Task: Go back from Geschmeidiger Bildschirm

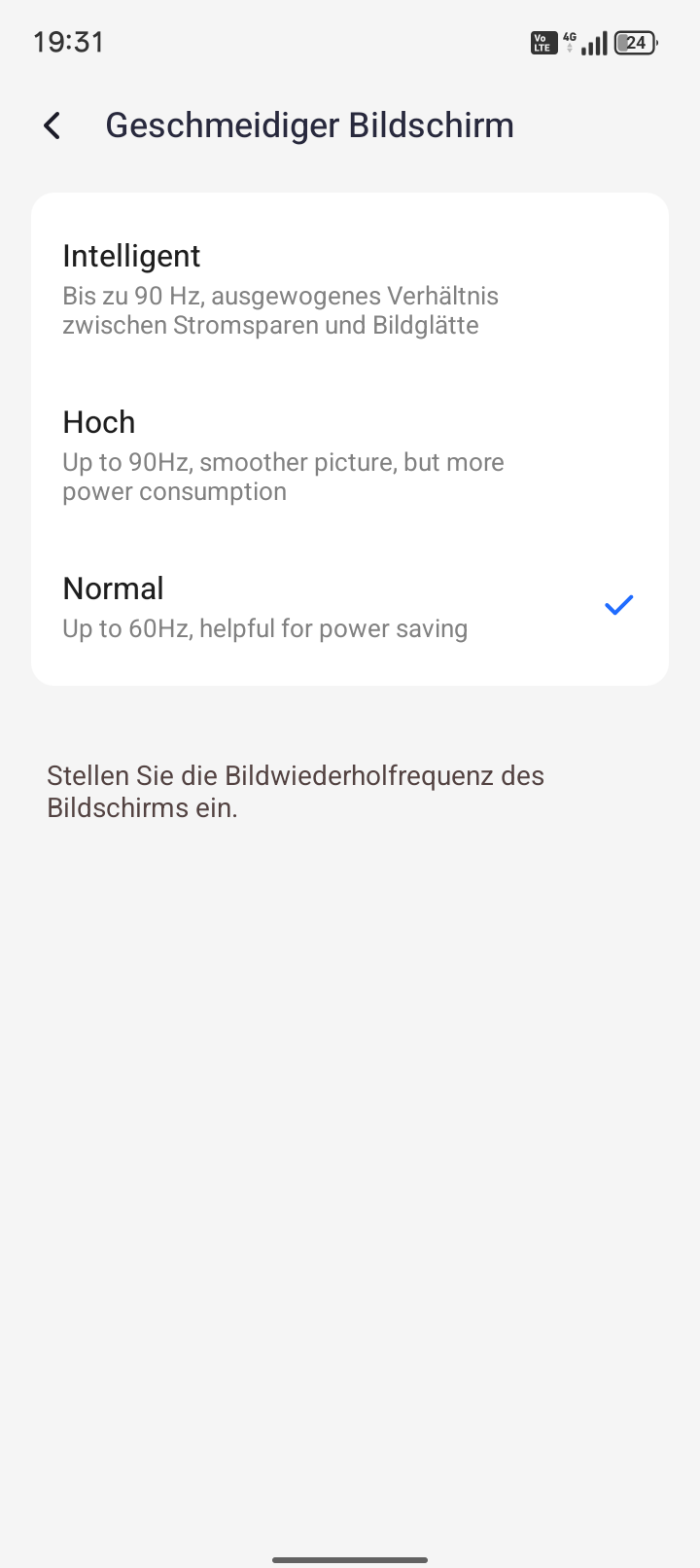Action: click(x=52, y=125)
